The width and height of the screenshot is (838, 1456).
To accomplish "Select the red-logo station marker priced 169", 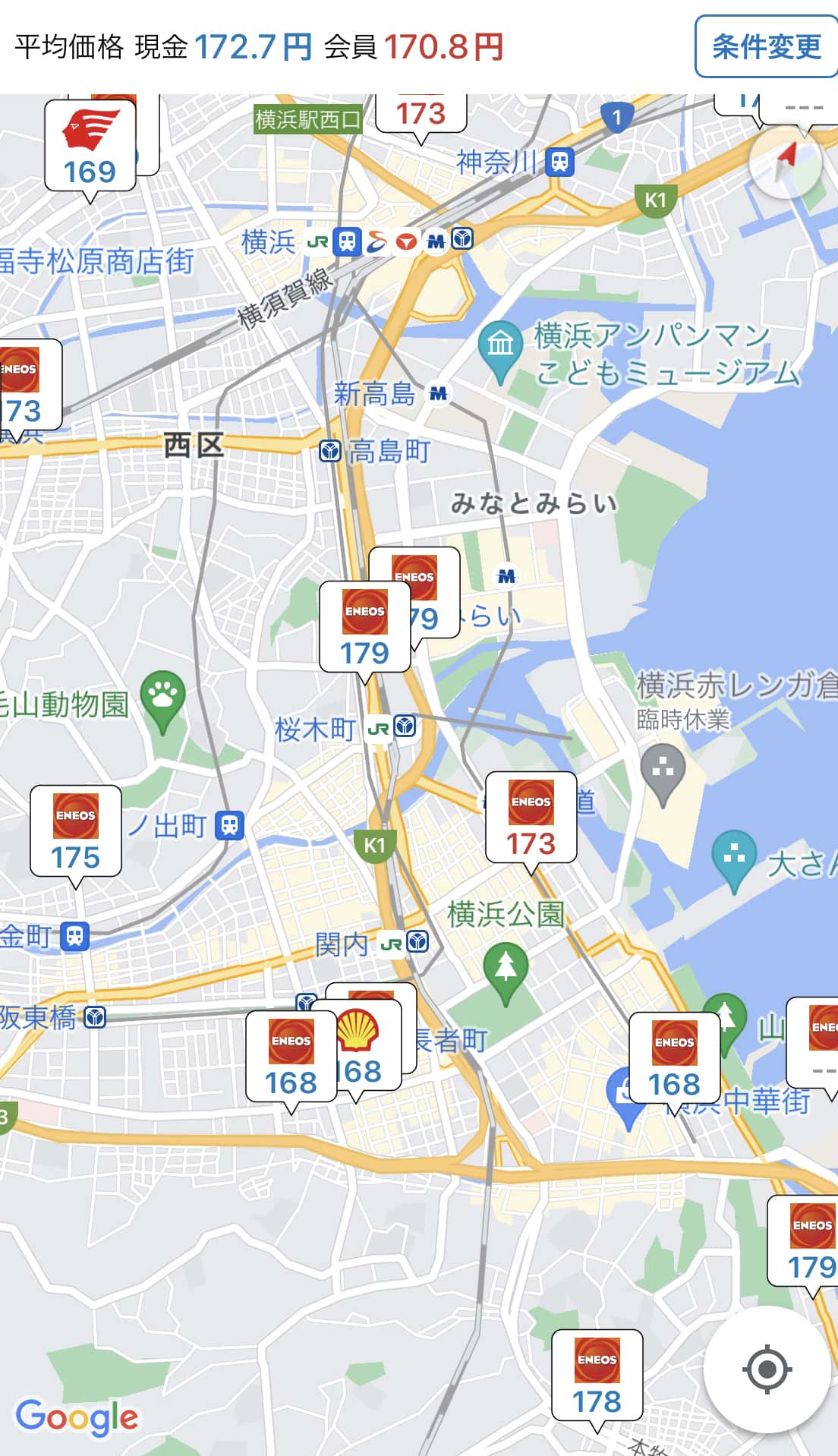I will click(90, 147).
